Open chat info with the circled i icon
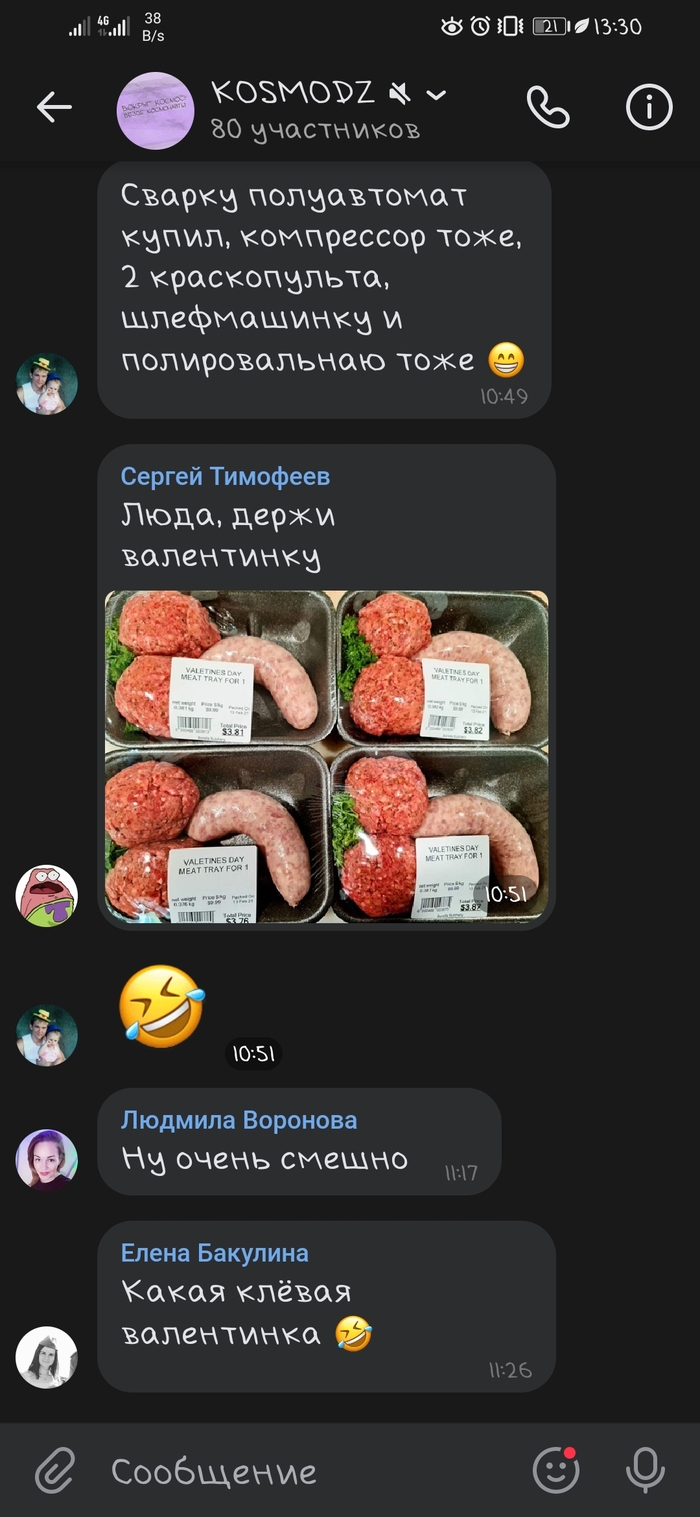 [x=649, y=108]
